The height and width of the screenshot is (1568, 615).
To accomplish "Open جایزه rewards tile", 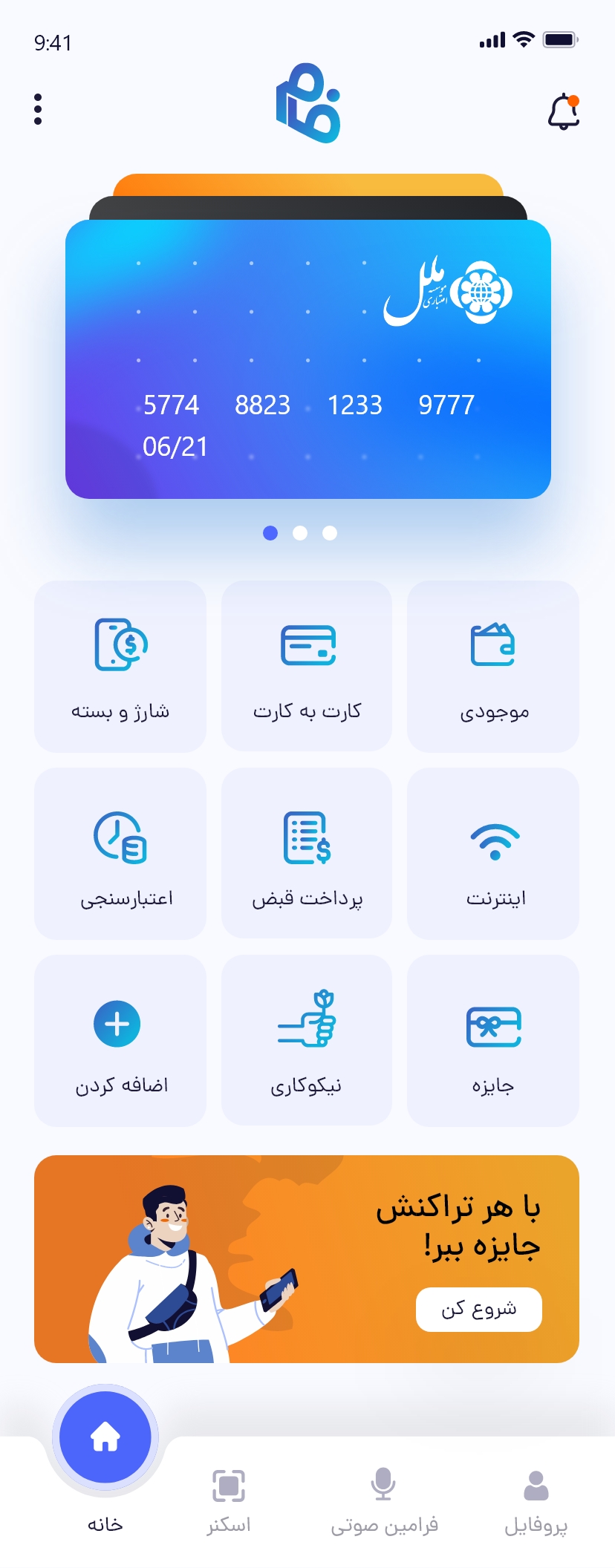I will [493, 1041].
